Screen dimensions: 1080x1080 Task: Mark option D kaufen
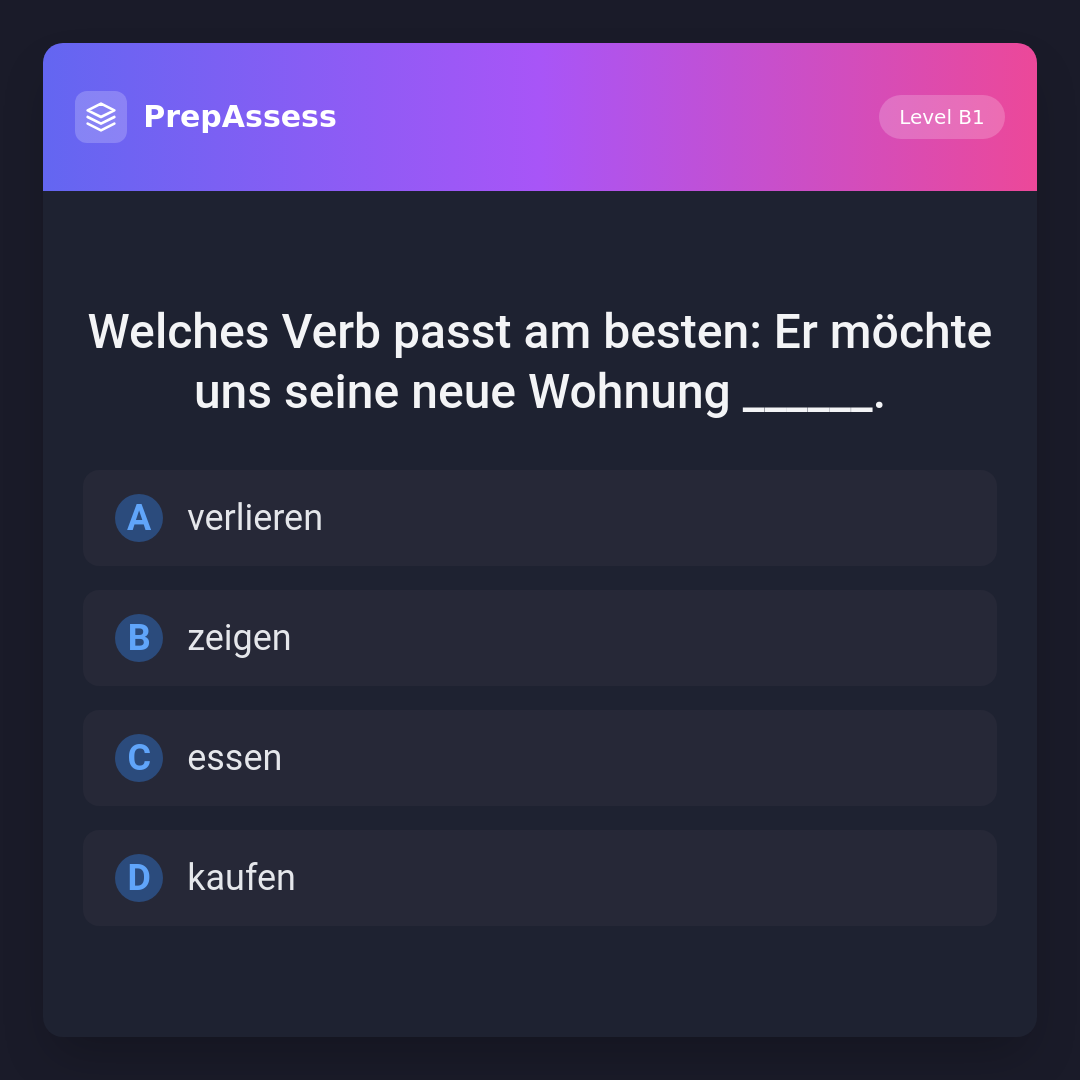(540, 878)
